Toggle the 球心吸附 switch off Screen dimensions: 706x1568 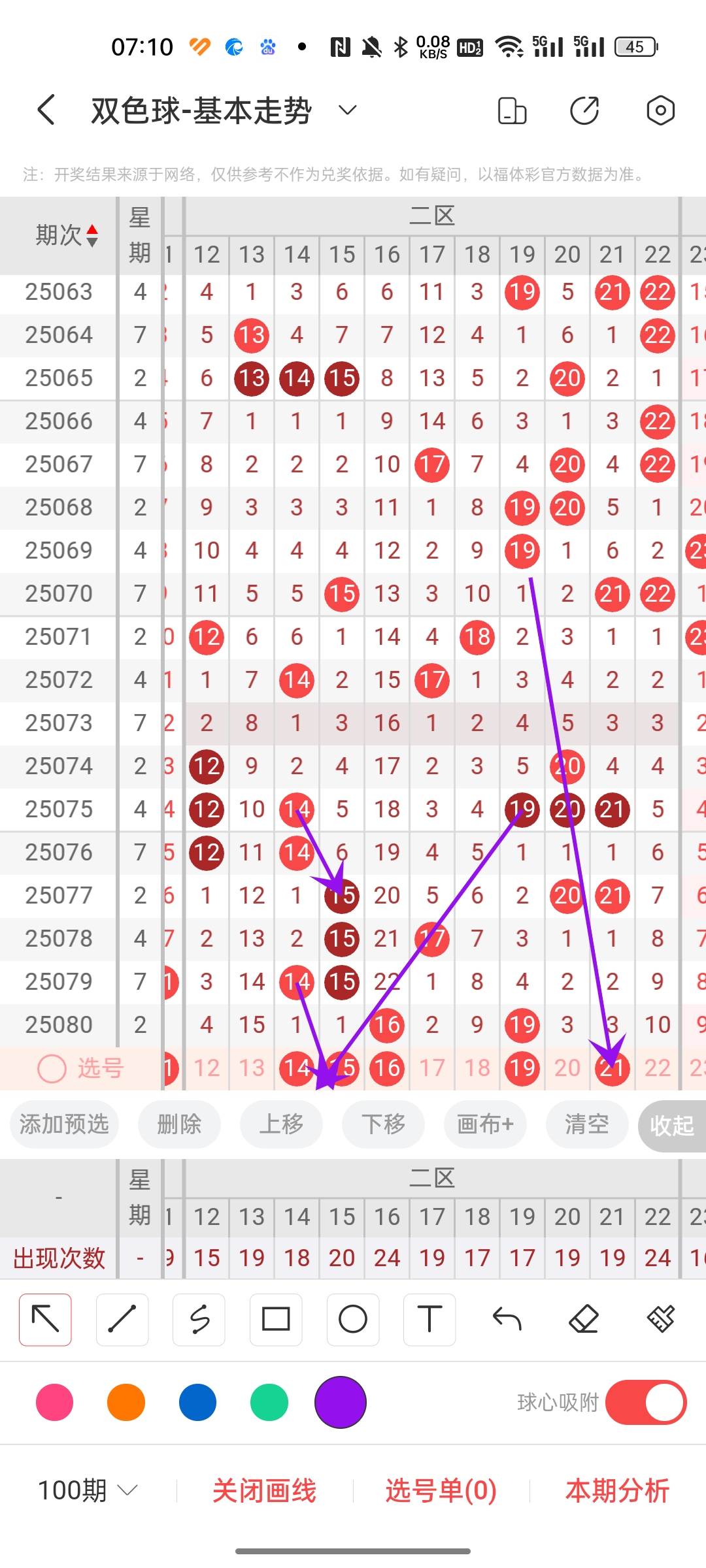[x=646, y=1402]
